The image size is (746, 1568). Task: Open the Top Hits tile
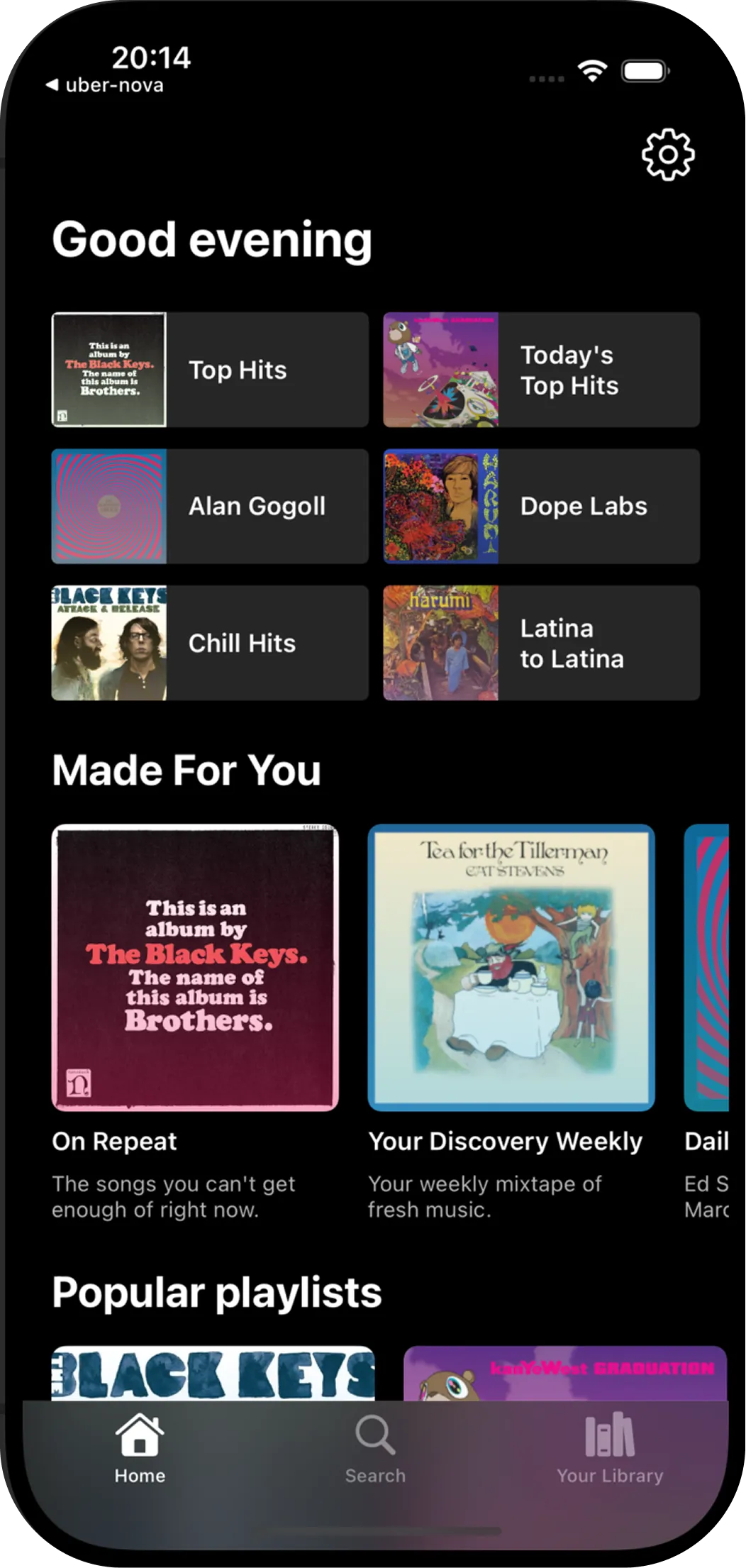210,370
